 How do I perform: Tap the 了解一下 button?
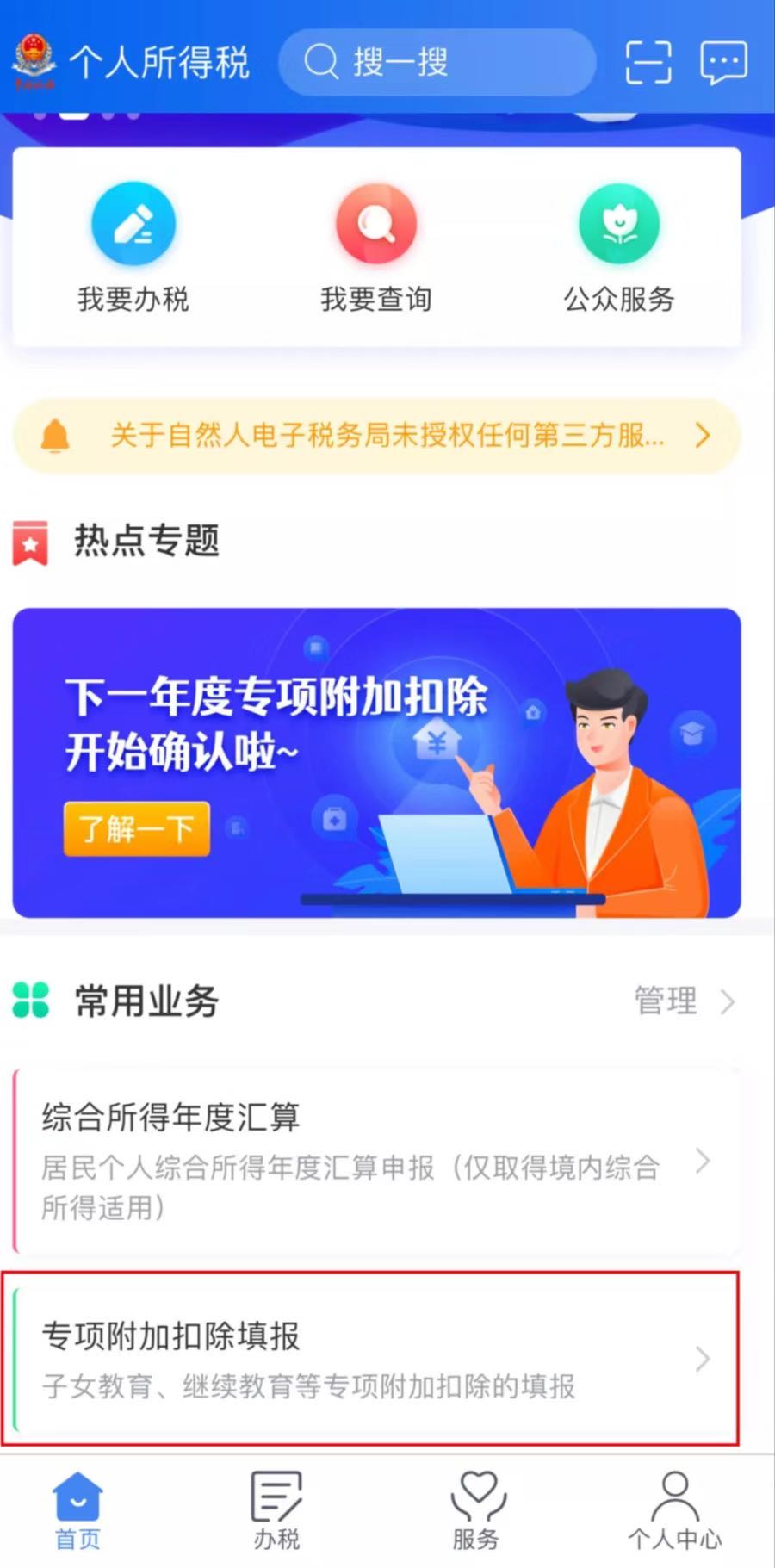[136, 828]
